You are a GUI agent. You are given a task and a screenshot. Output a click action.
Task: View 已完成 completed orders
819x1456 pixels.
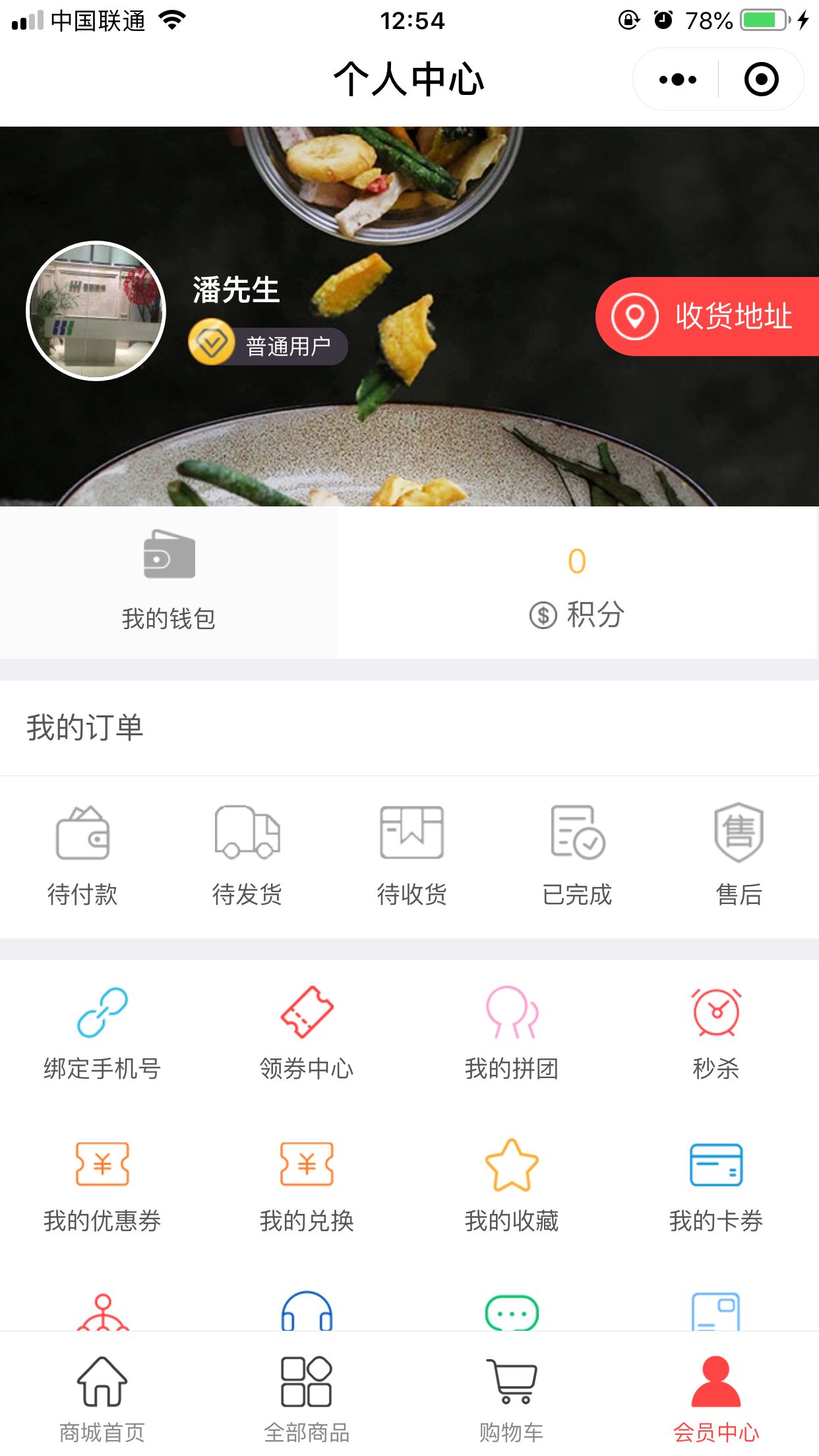(x=577, y=855)
